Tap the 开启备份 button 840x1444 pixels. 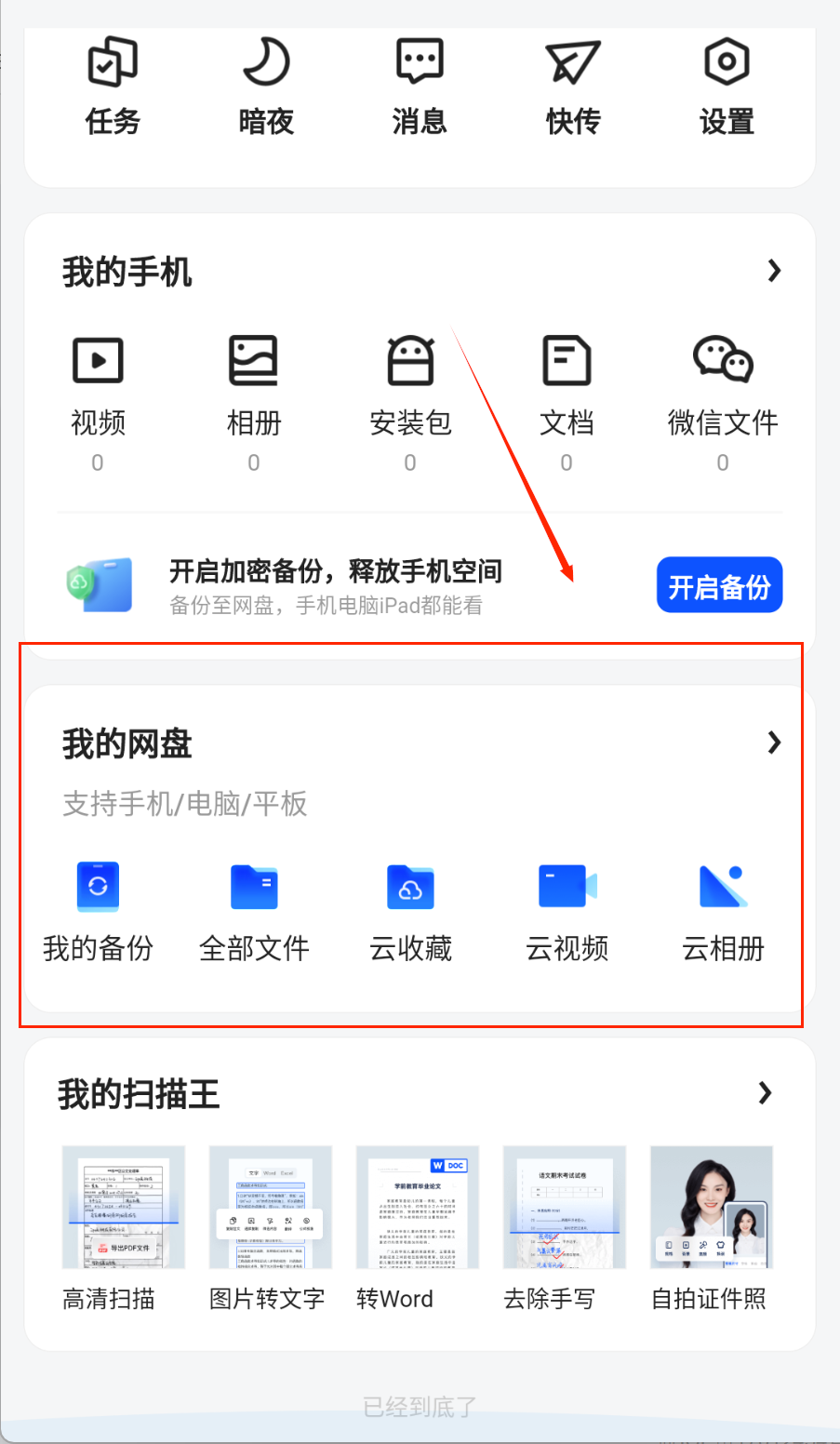(719, 586)
